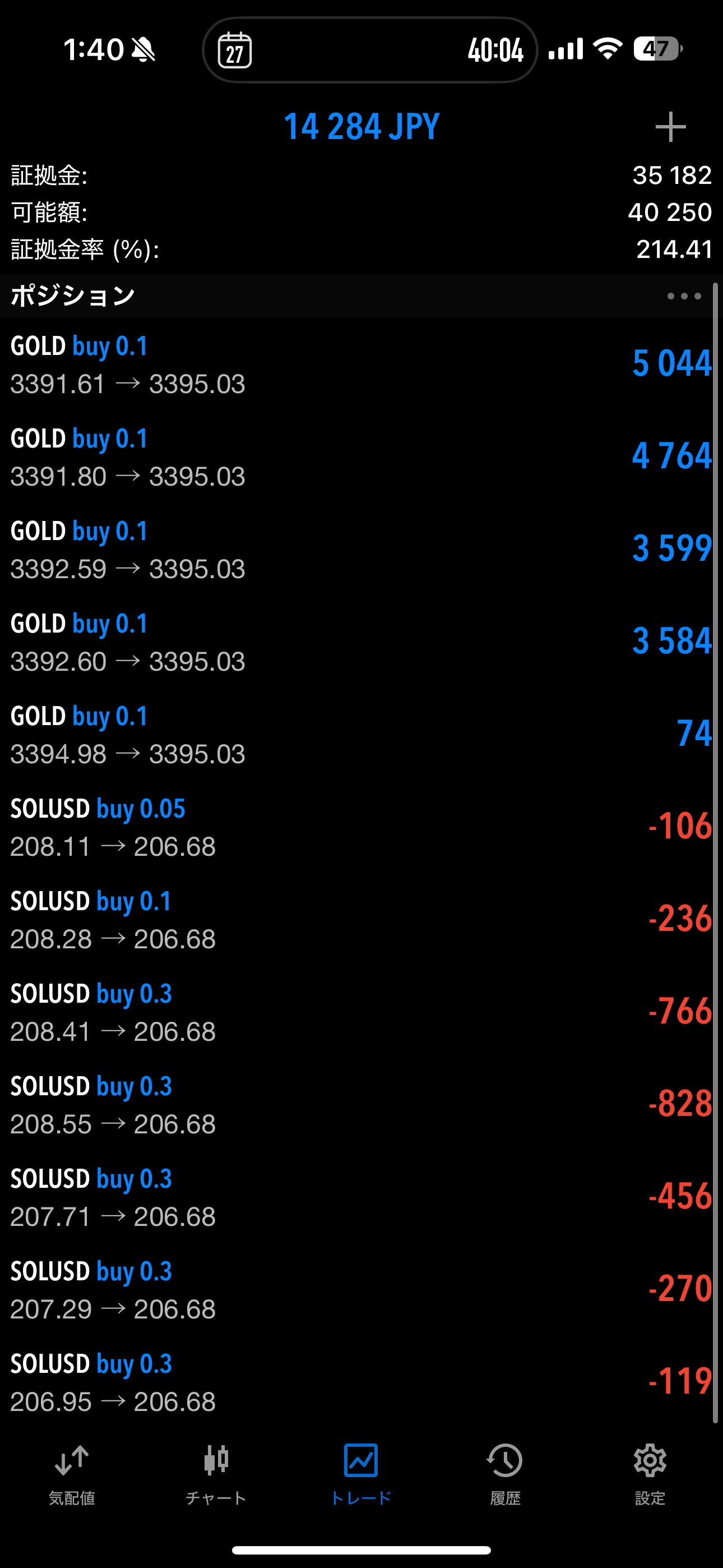
Task: Open GOLD position opened at 3391.61
Action: click(361, 364)
